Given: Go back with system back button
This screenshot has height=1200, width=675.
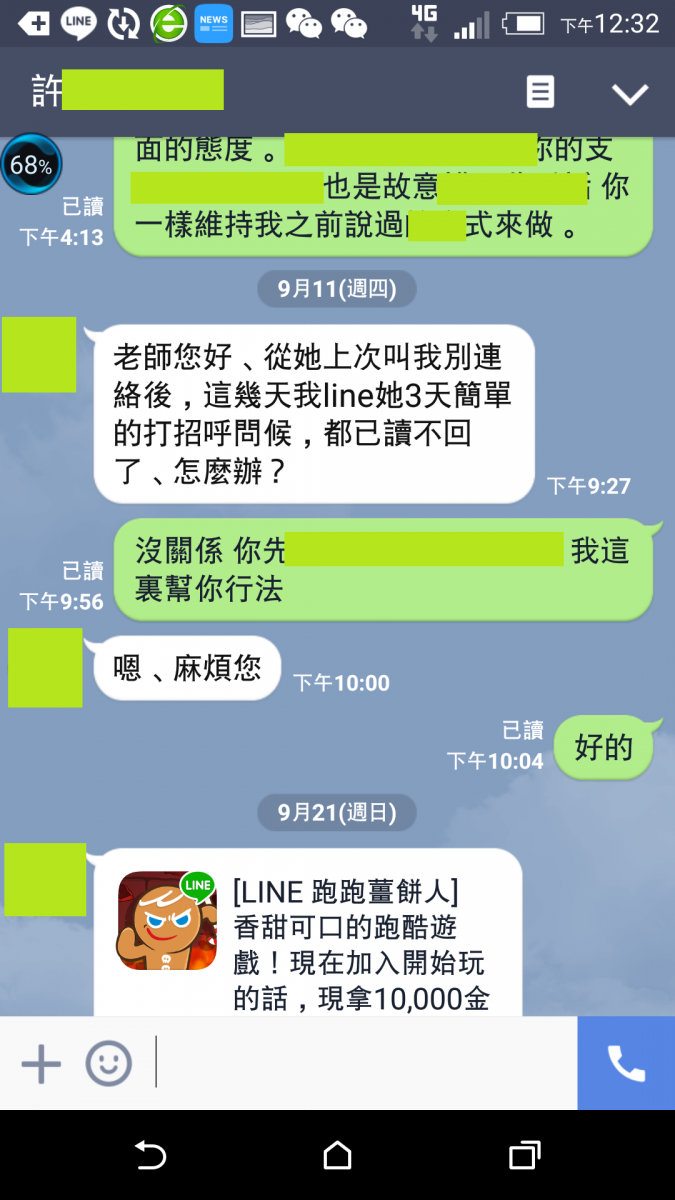Looking at the screenshot, I should click(150, 1156).
